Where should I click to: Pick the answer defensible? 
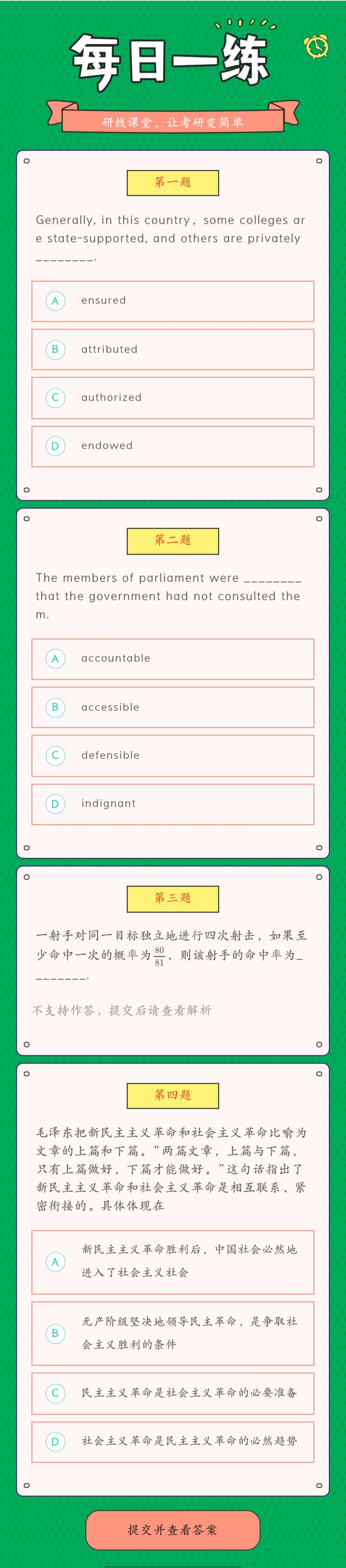[172, 755]
